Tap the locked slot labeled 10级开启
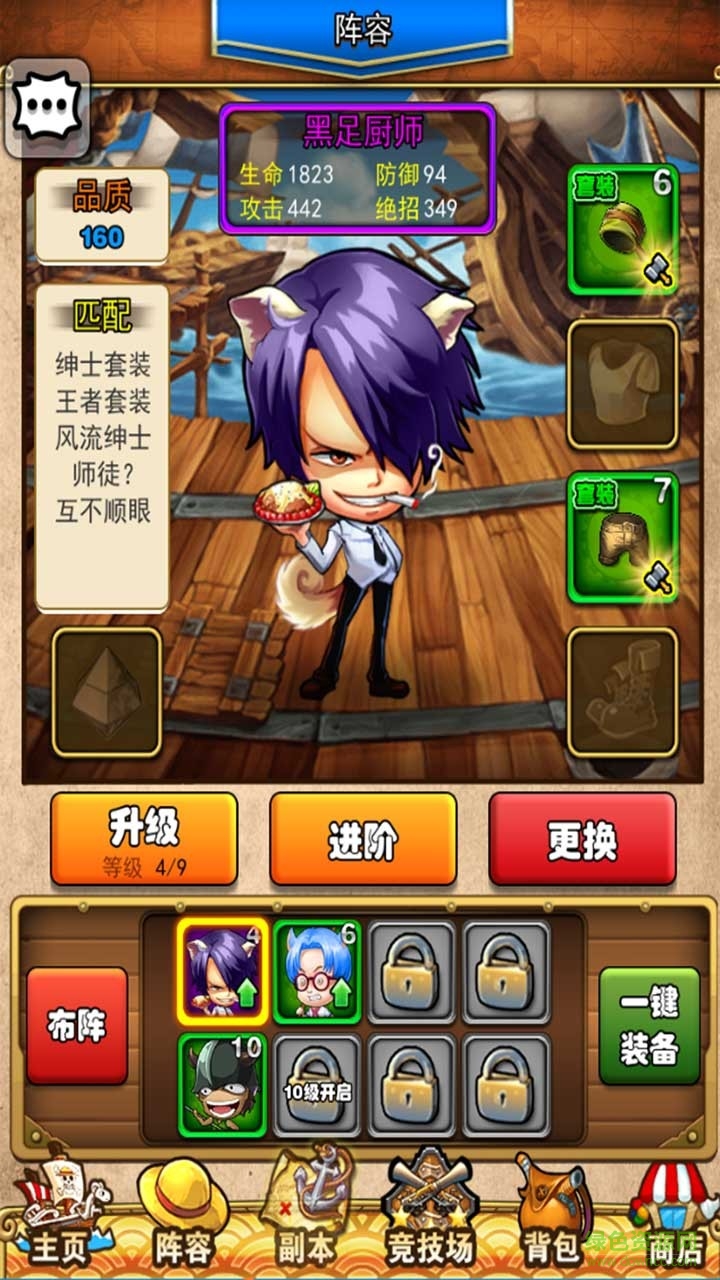 (317, 1085)
